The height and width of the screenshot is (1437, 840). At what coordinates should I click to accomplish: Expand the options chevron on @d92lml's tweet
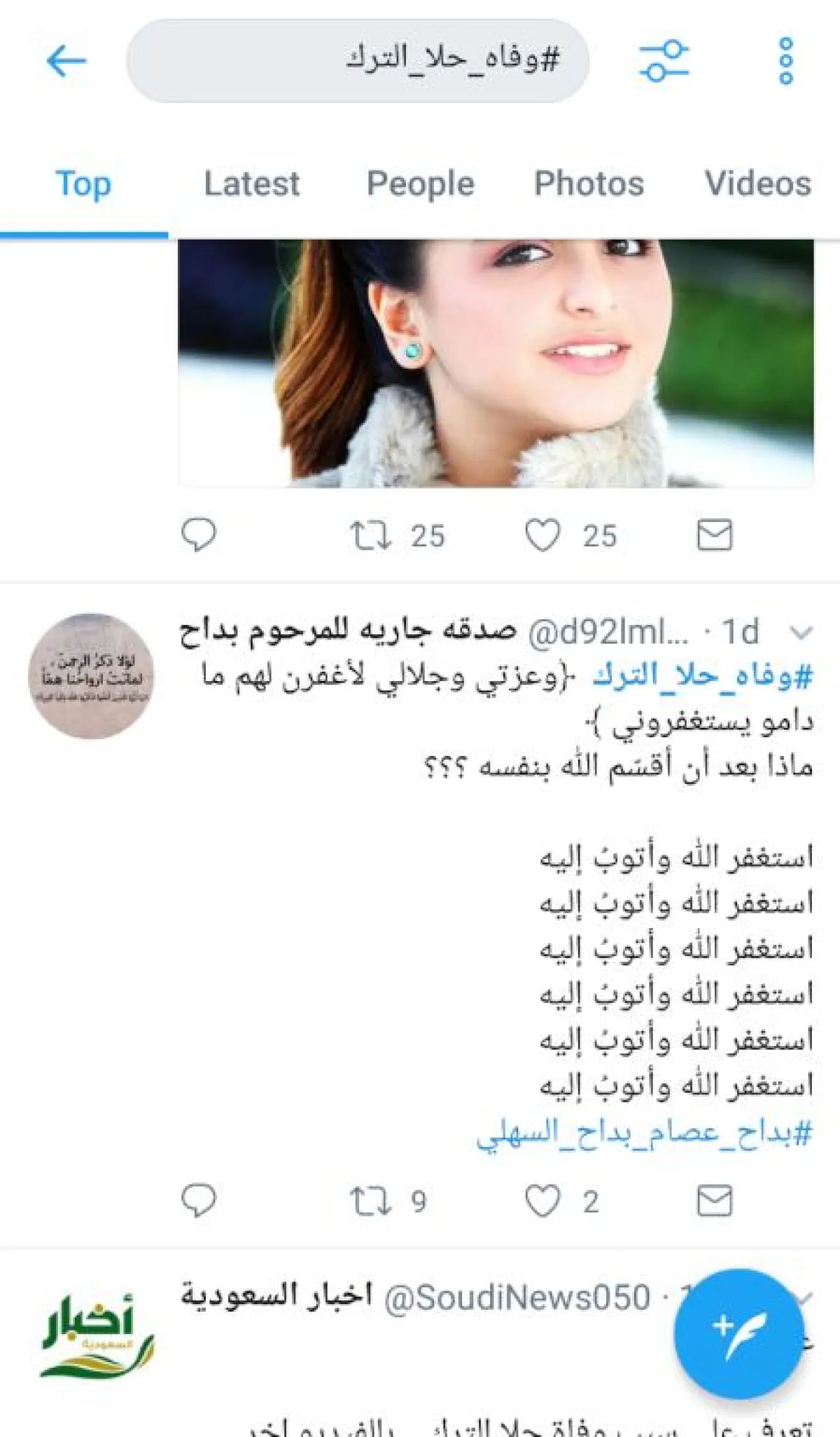[x=800, y=633]
